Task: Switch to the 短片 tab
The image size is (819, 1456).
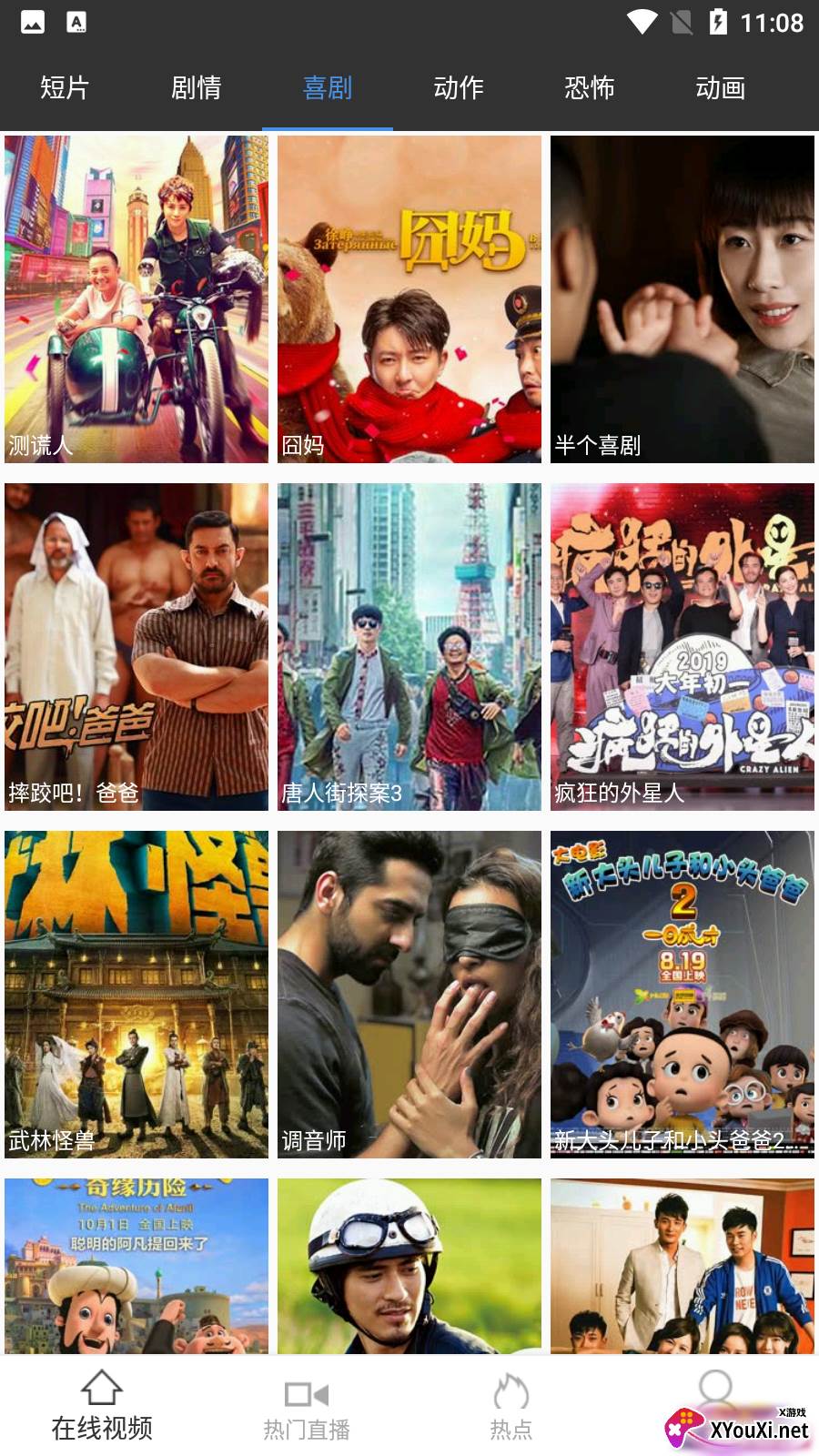Action: coord(65,88)
